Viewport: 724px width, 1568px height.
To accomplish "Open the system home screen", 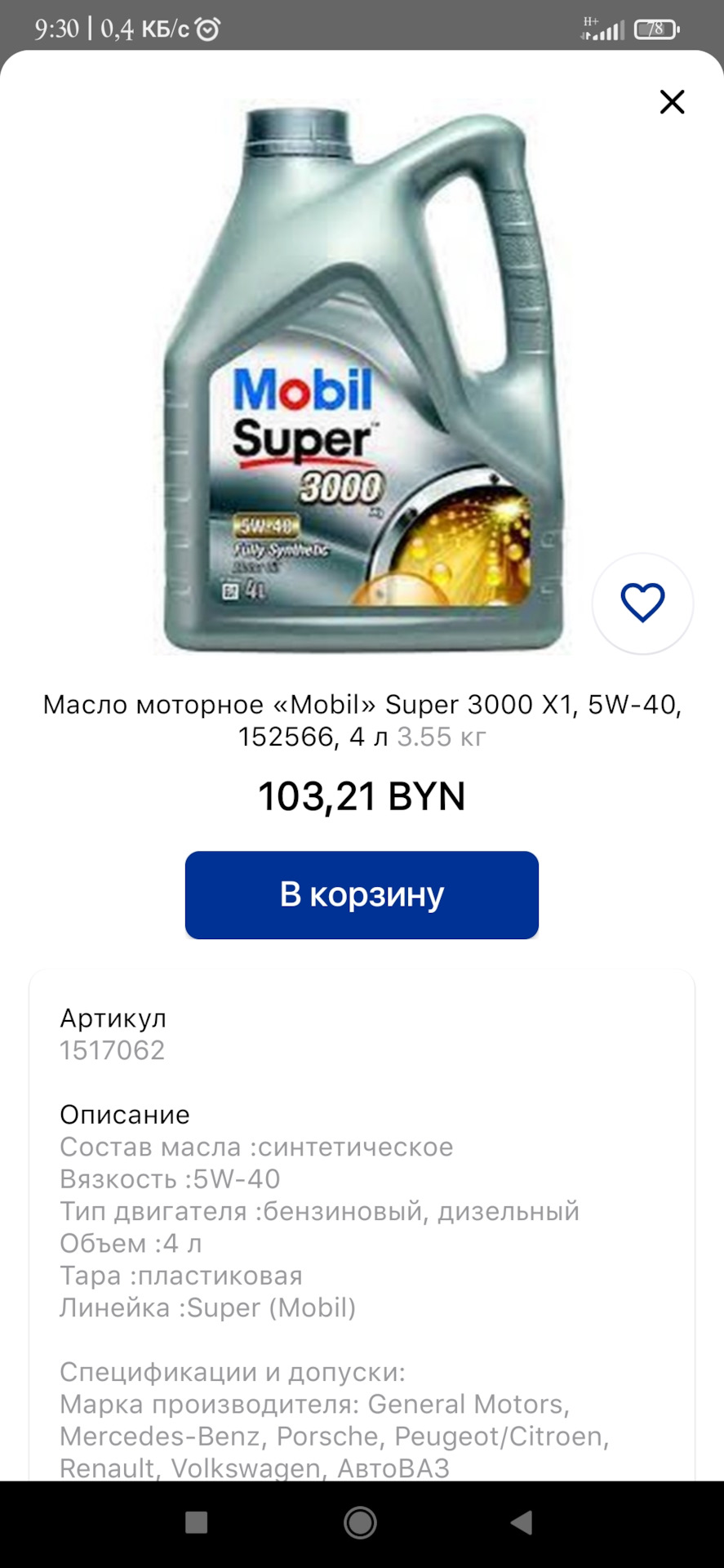I will click(x=360, y=1522).
